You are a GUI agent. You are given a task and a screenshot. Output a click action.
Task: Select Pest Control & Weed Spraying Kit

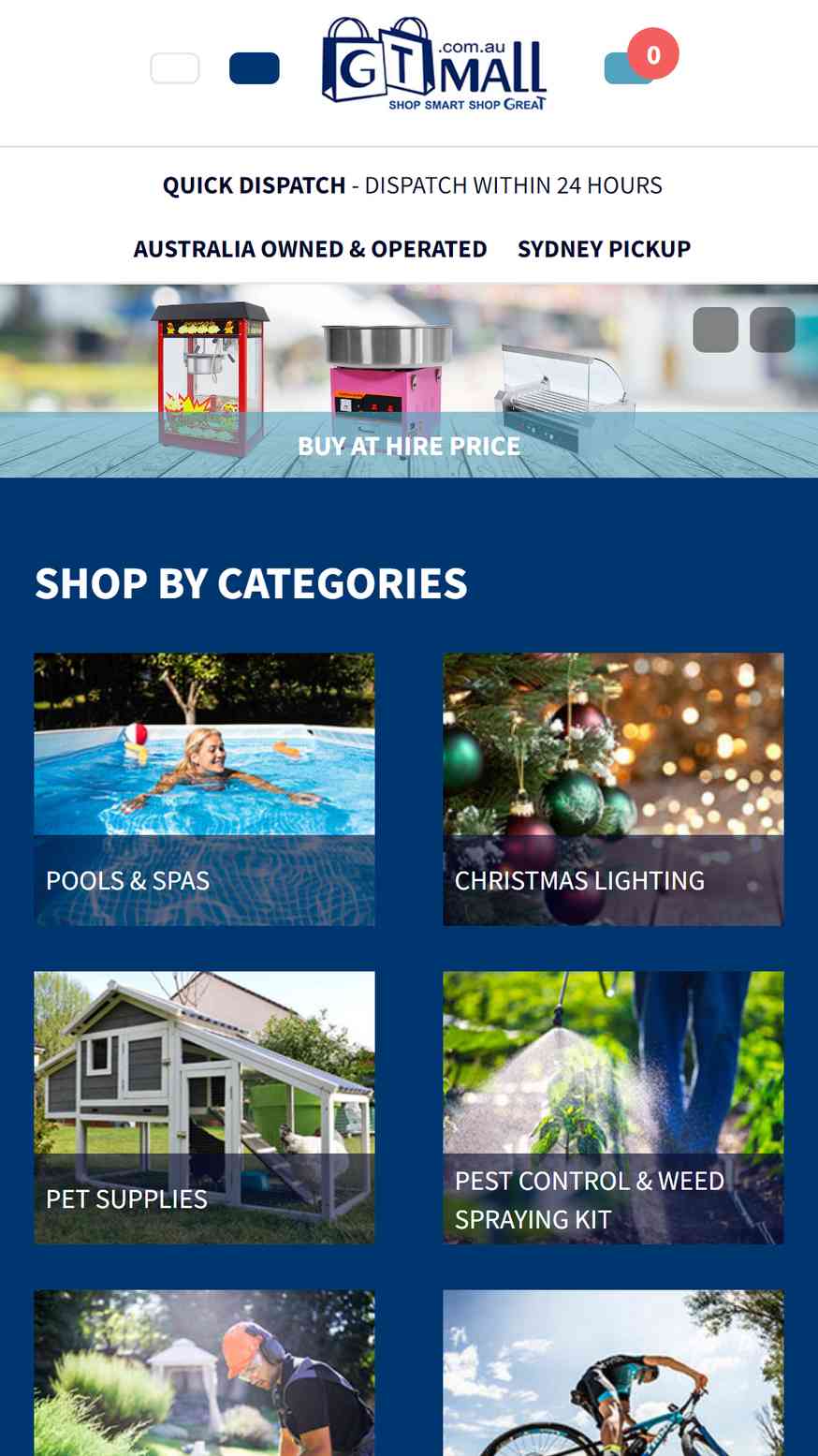(613, 1108)
